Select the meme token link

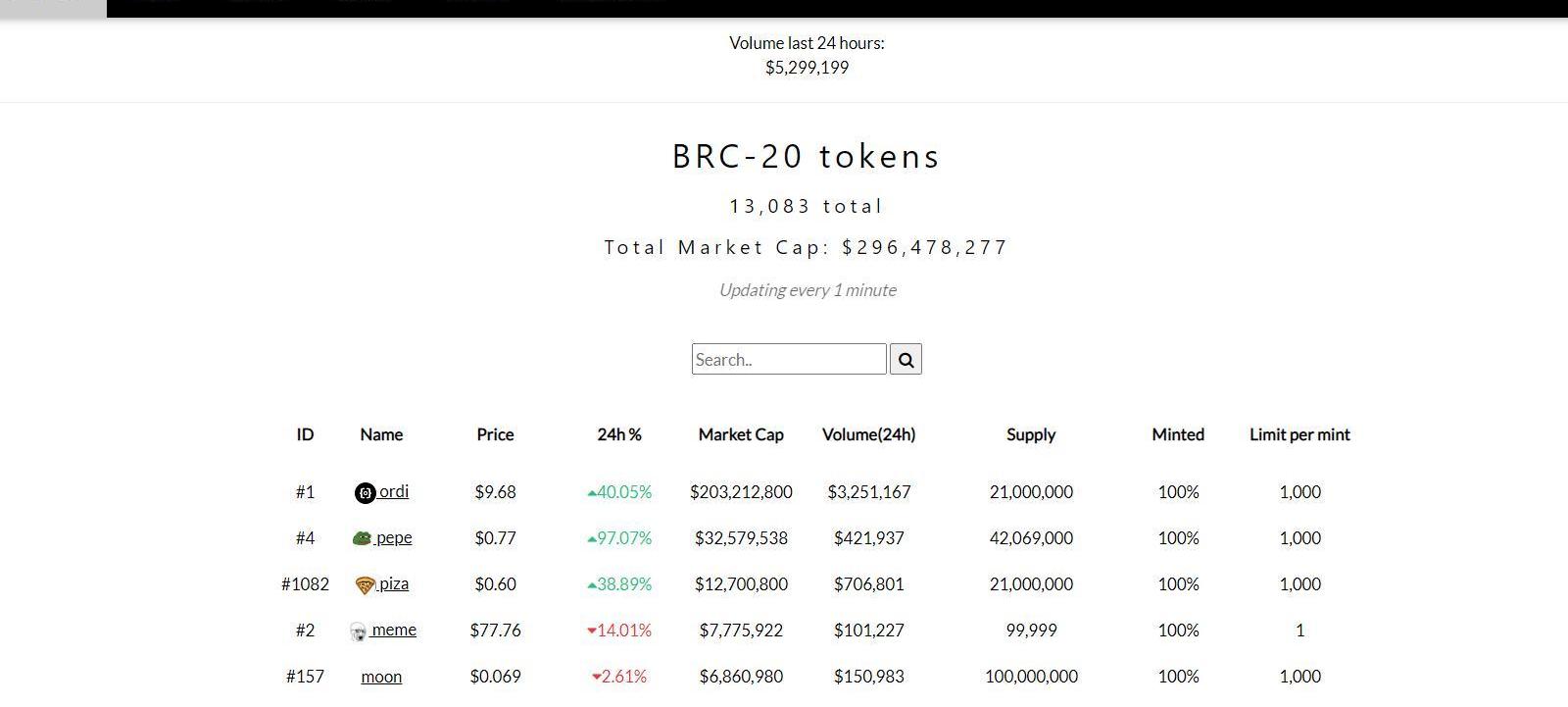[393, 630]
